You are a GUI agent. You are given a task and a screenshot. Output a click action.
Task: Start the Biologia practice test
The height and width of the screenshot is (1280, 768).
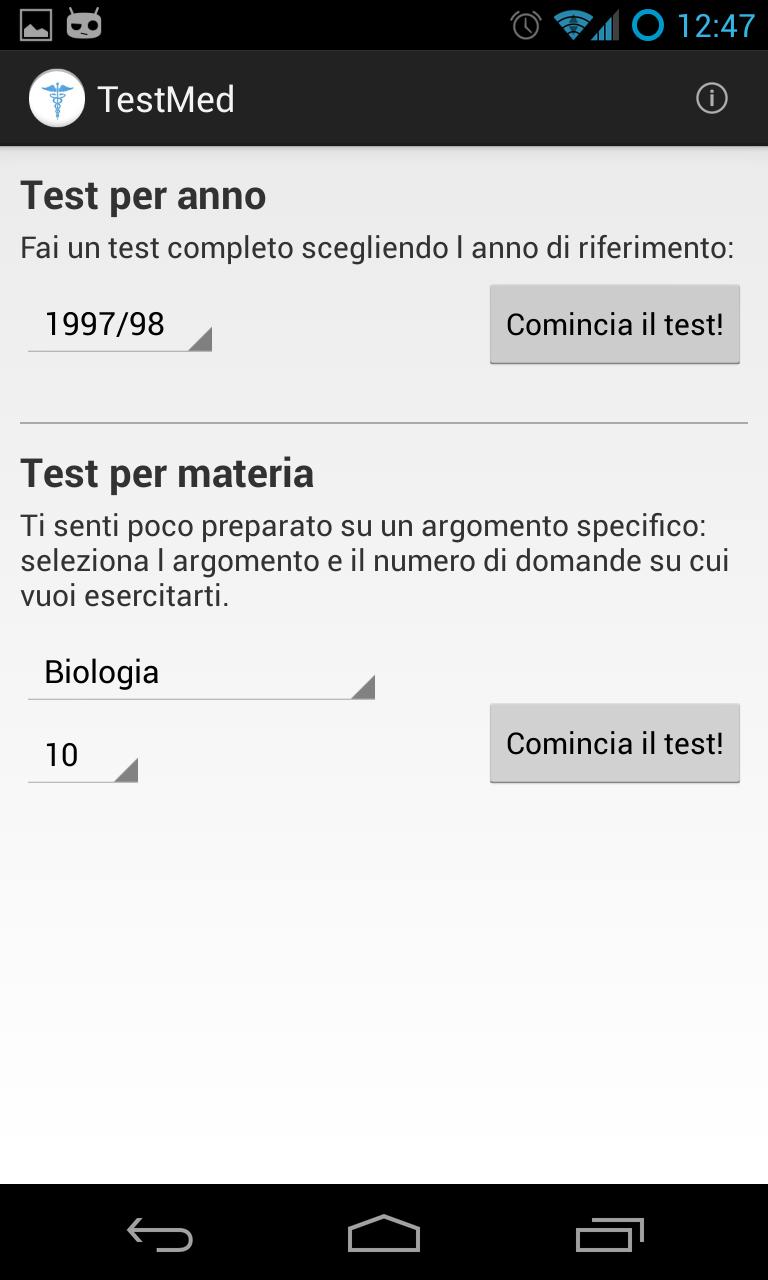click(x=614, y=743)
